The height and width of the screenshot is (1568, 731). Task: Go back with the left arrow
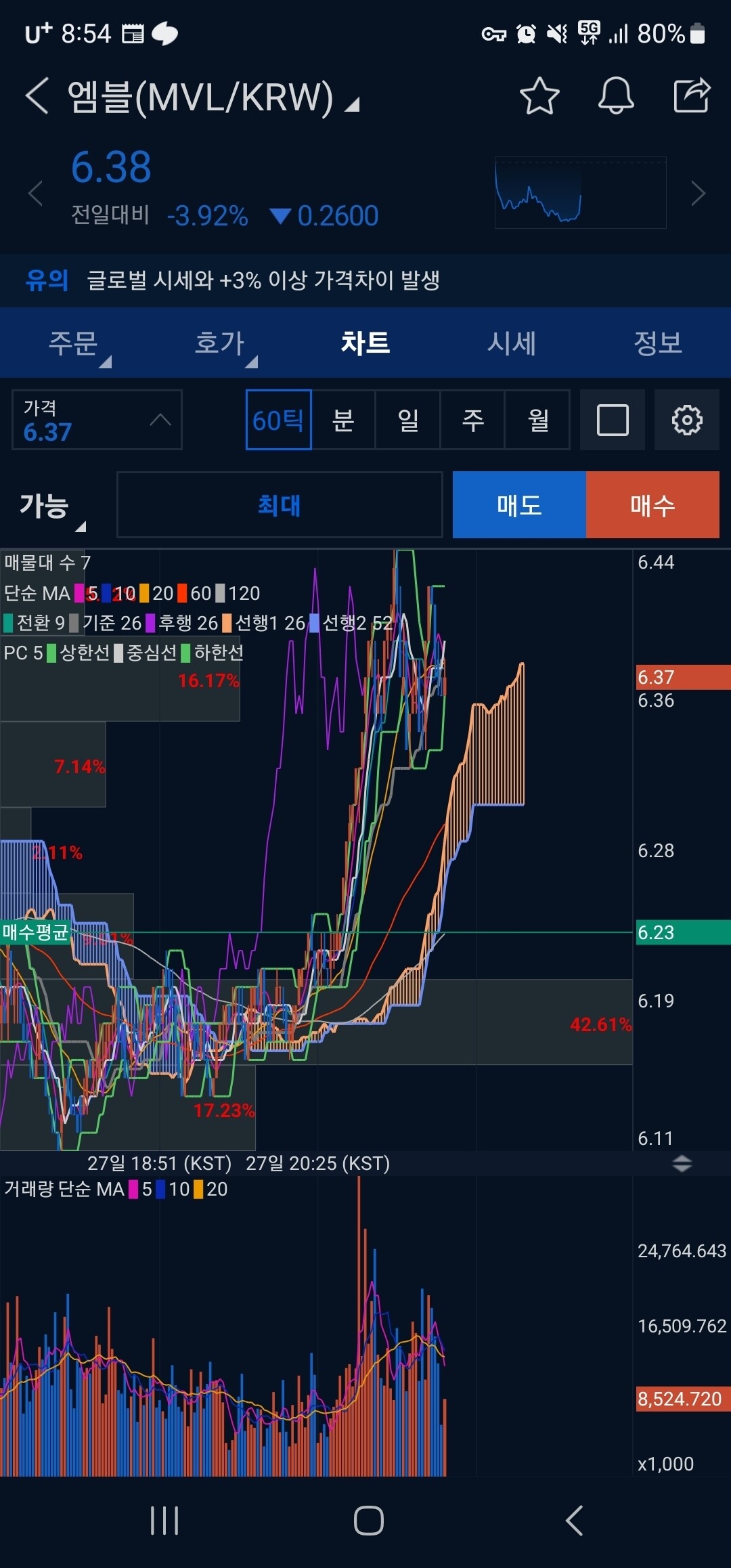37,95
